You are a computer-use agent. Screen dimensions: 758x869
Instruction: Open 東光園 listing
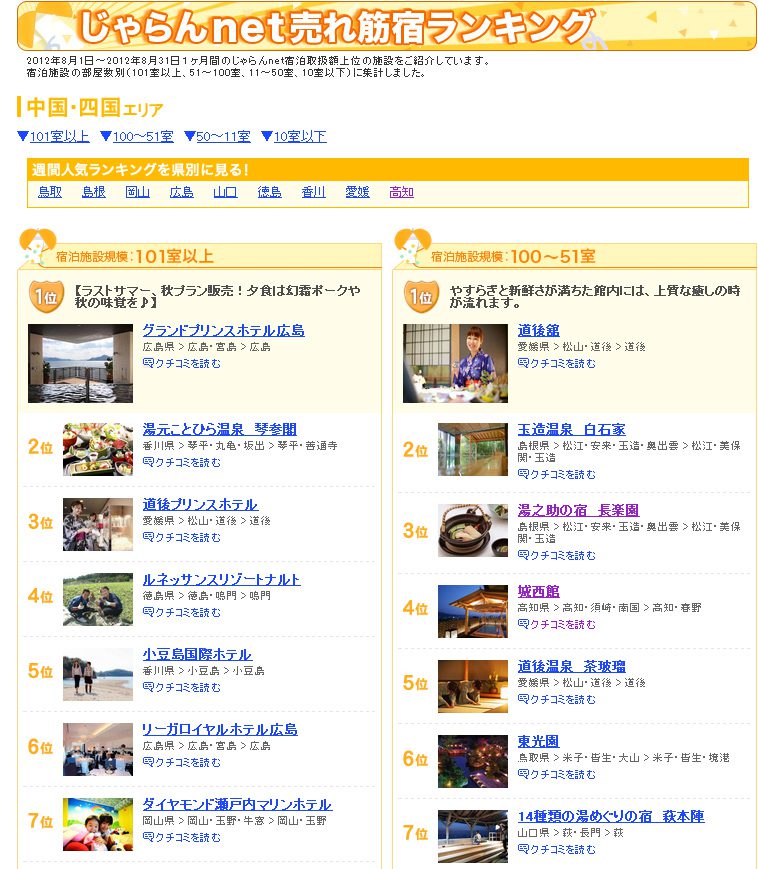pyautogui.click(x=538, y=741)
